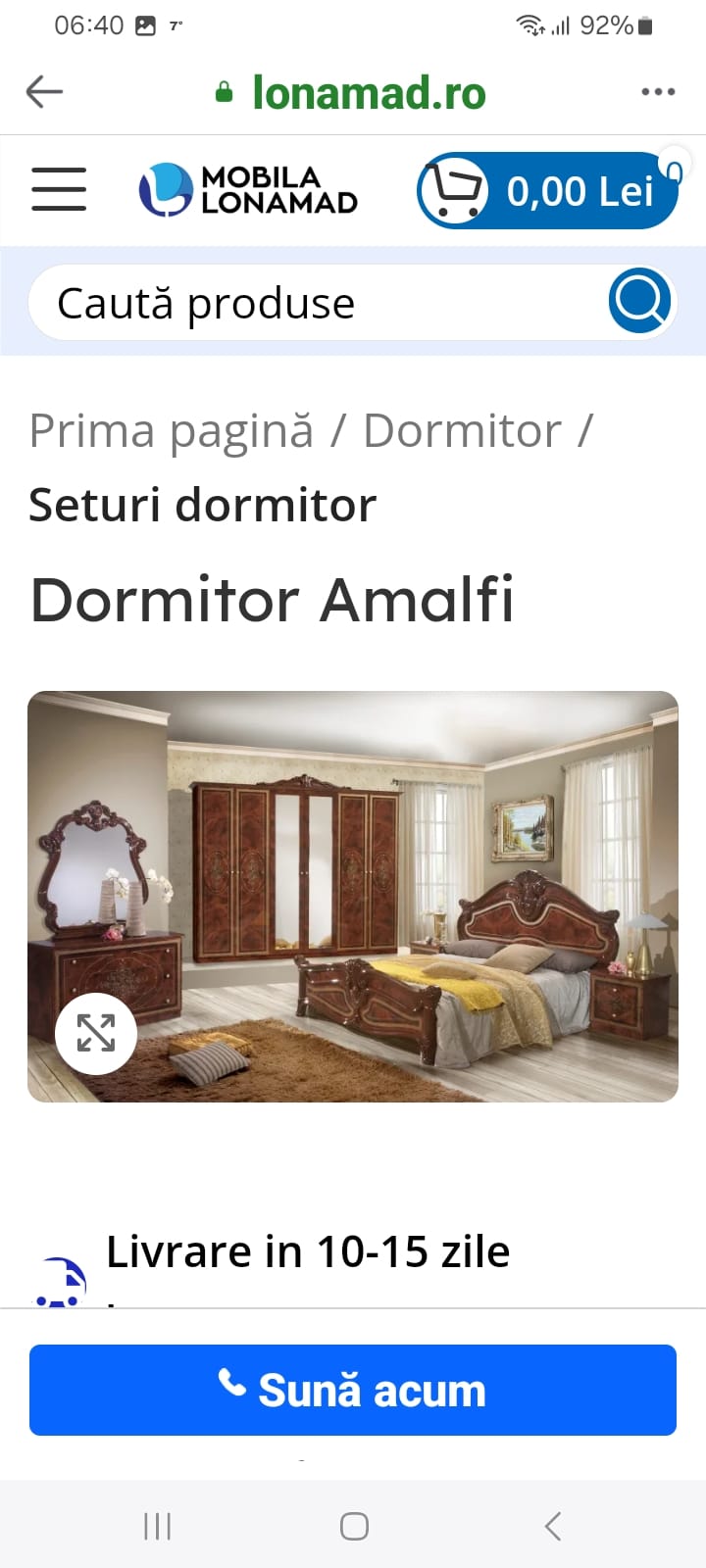Screen dimensions: 706x1568
Task: Open Seturi dormitor breadcrumb link
Action: [203, 506]
